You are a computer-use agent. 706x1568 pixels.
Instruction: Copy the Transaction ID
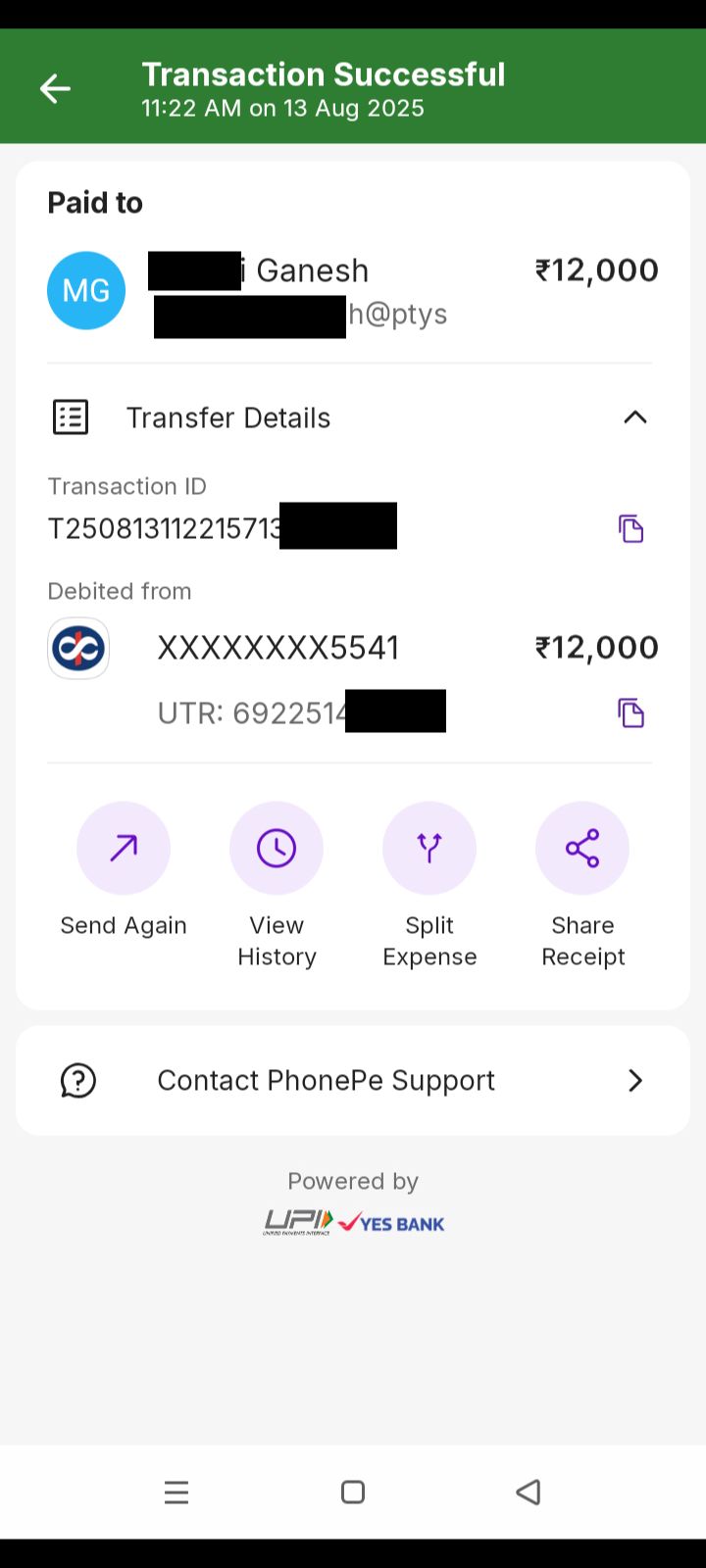[x=630, y=528]
